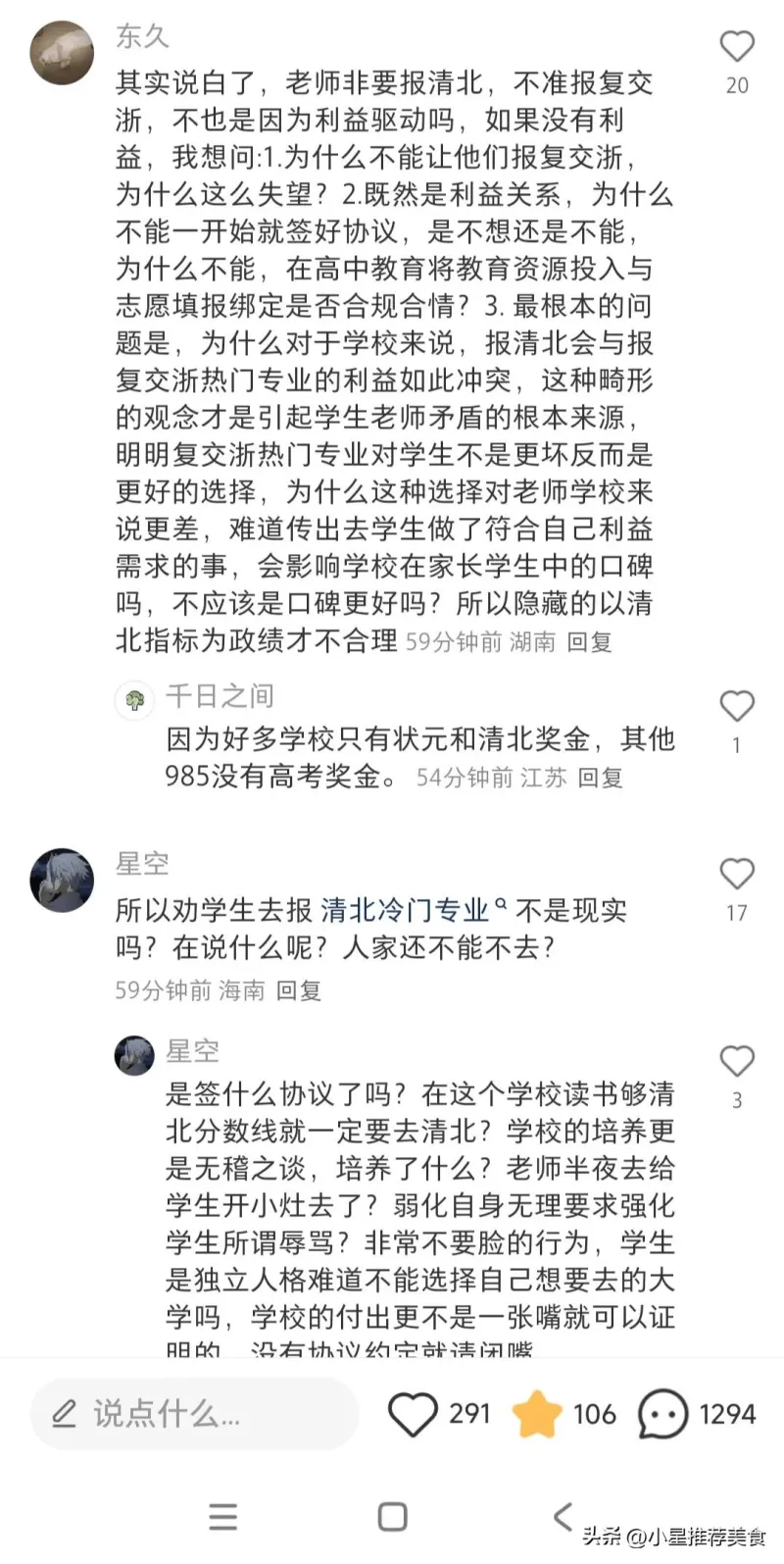Like 千日之间's reply

[x=737, y=706]
